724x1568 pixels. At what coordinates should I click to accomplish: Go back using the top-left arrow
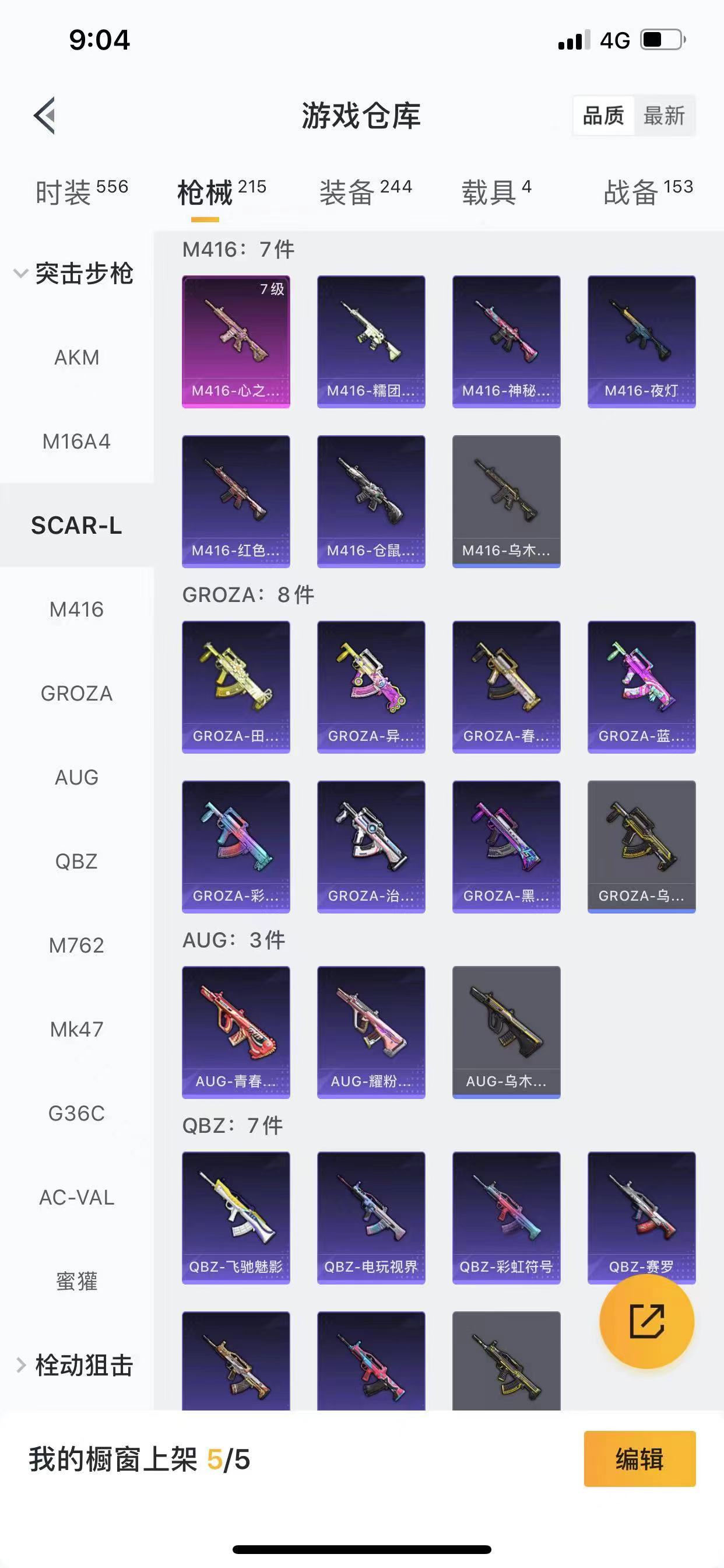click(x=44, y=115)
